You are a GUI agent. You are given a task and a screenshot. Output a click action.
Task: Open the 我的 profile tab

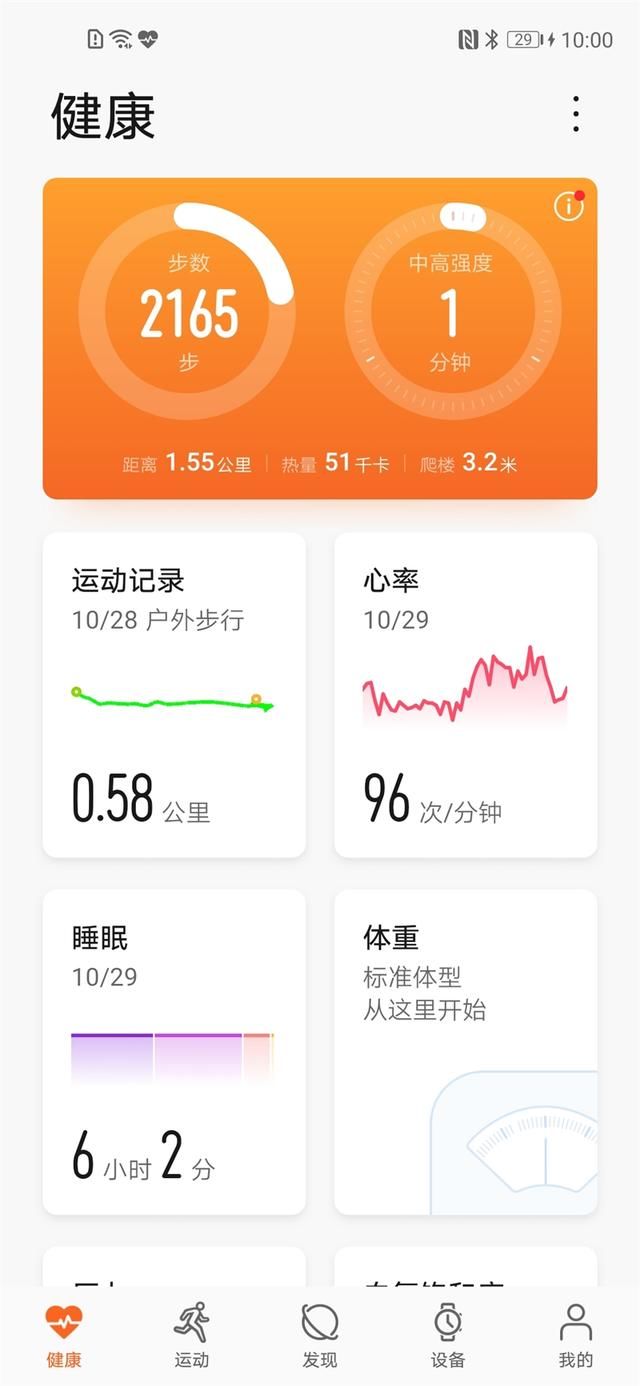[x=576, y=1335]
